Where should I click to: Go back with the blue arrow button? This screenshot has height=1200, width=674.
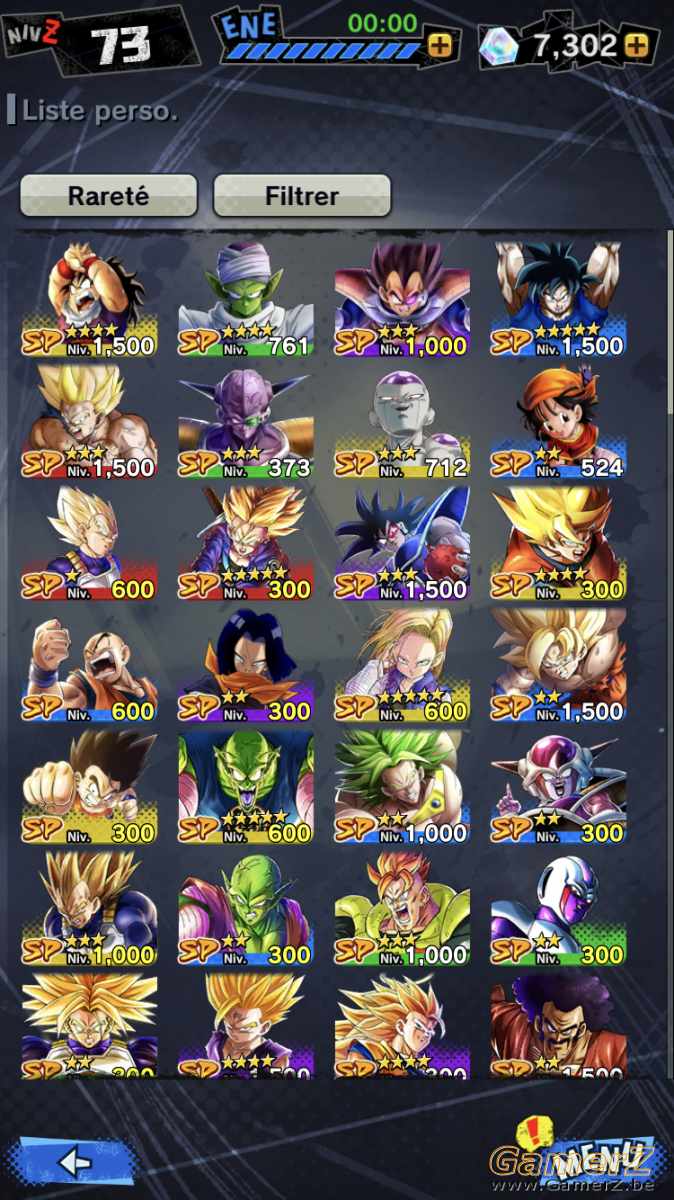(72, 1161)
